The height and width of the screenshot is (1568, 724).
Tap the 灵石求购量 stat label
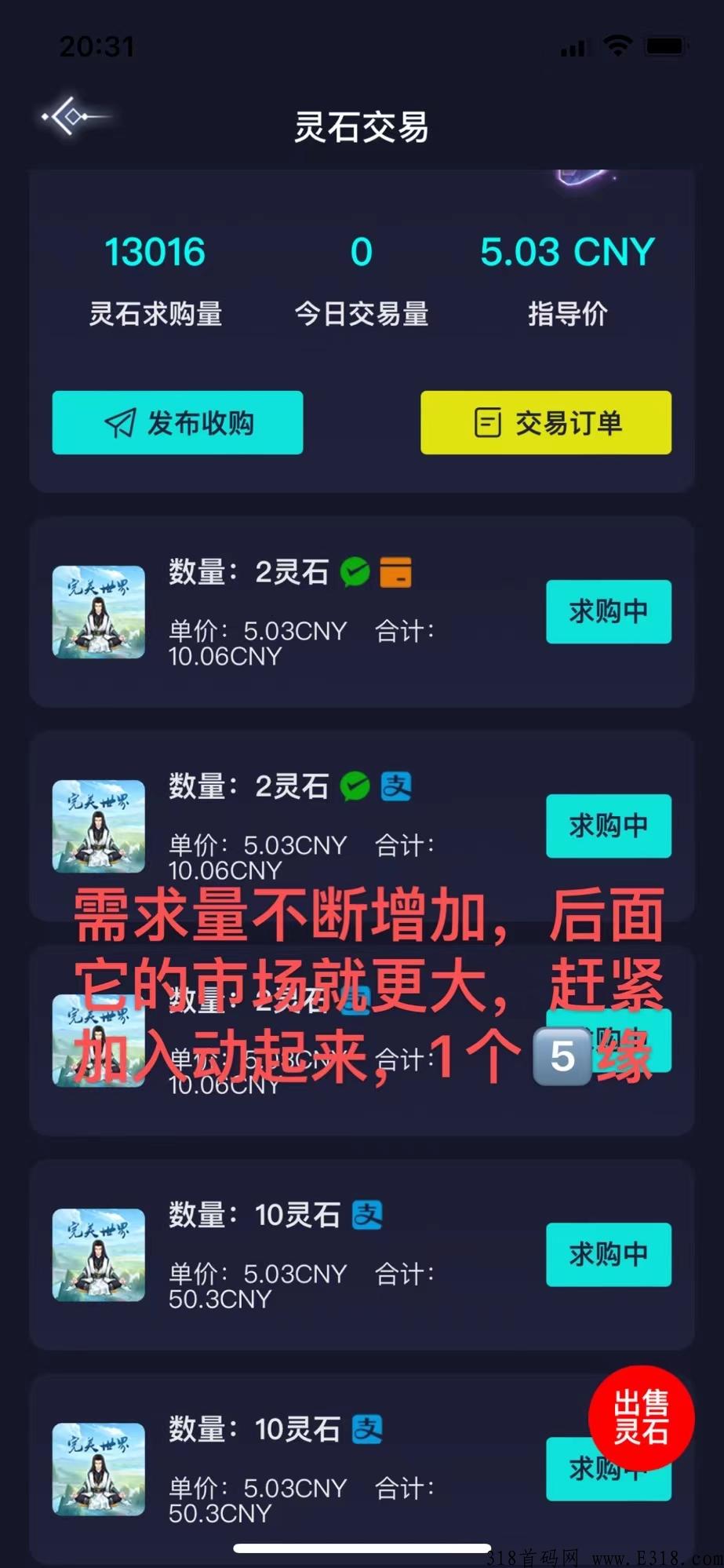coord(156,315)
